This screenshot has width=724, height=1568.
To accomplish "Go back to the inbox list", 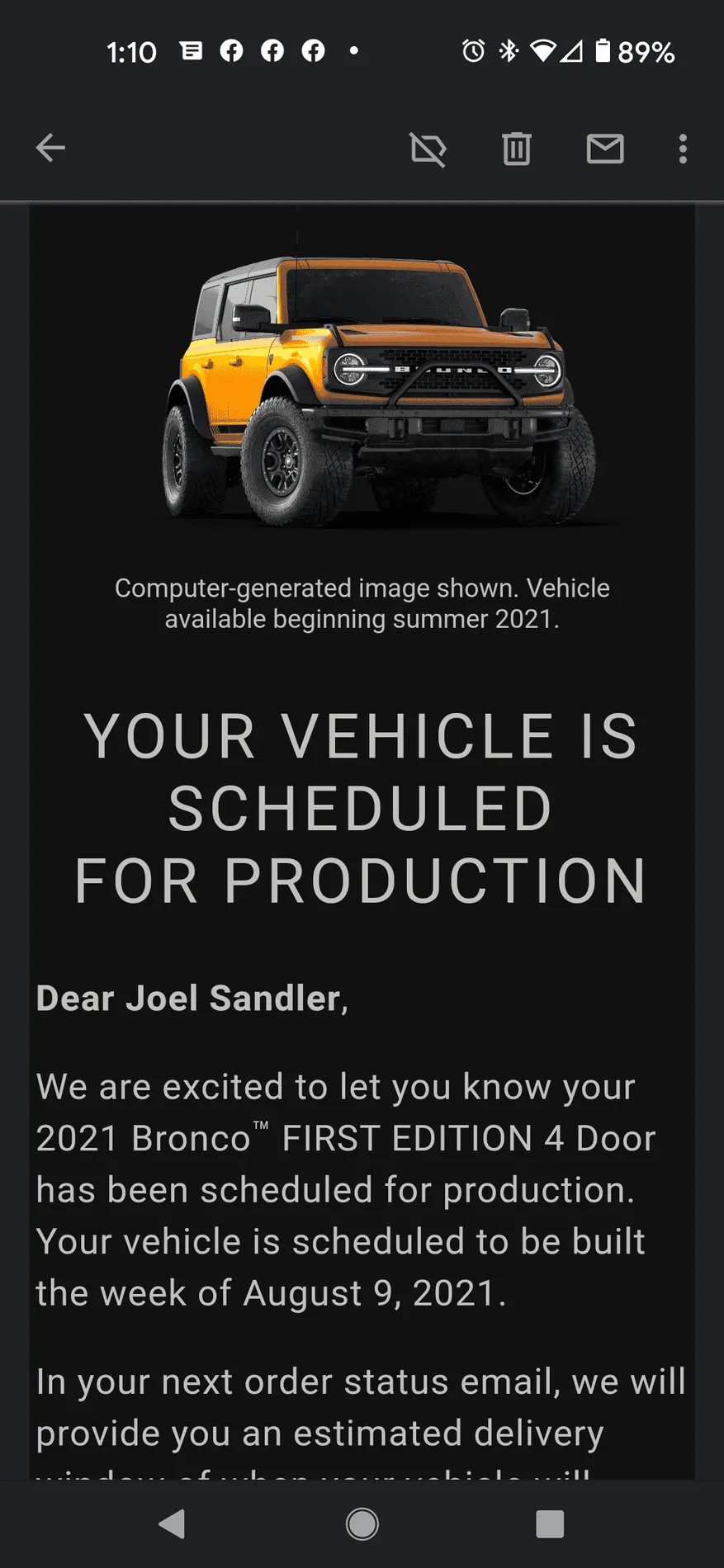I will tap(50, 148).
